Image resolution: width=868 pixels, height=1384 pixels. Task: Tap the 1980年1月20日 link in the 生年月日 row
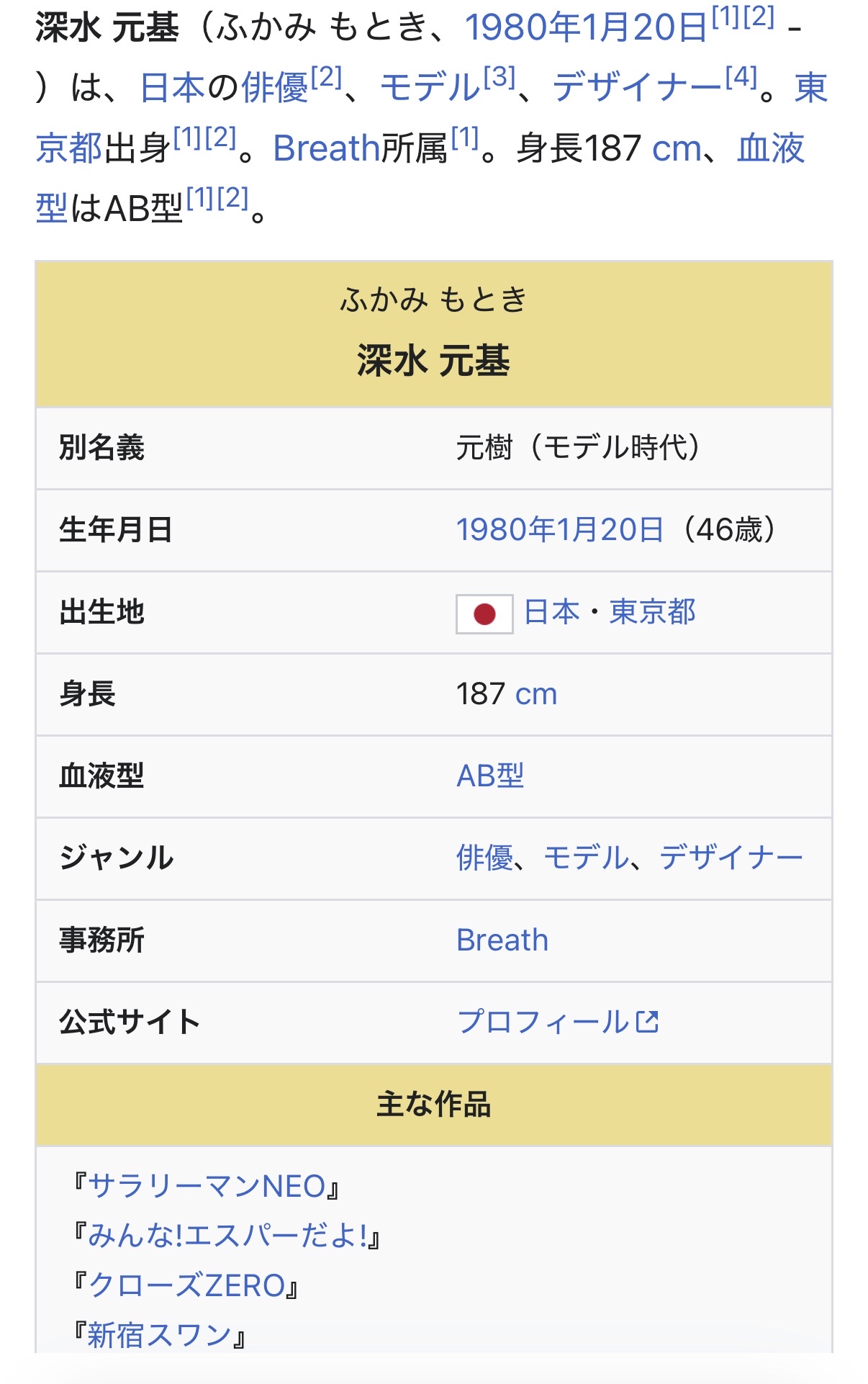tap(560, 530)
